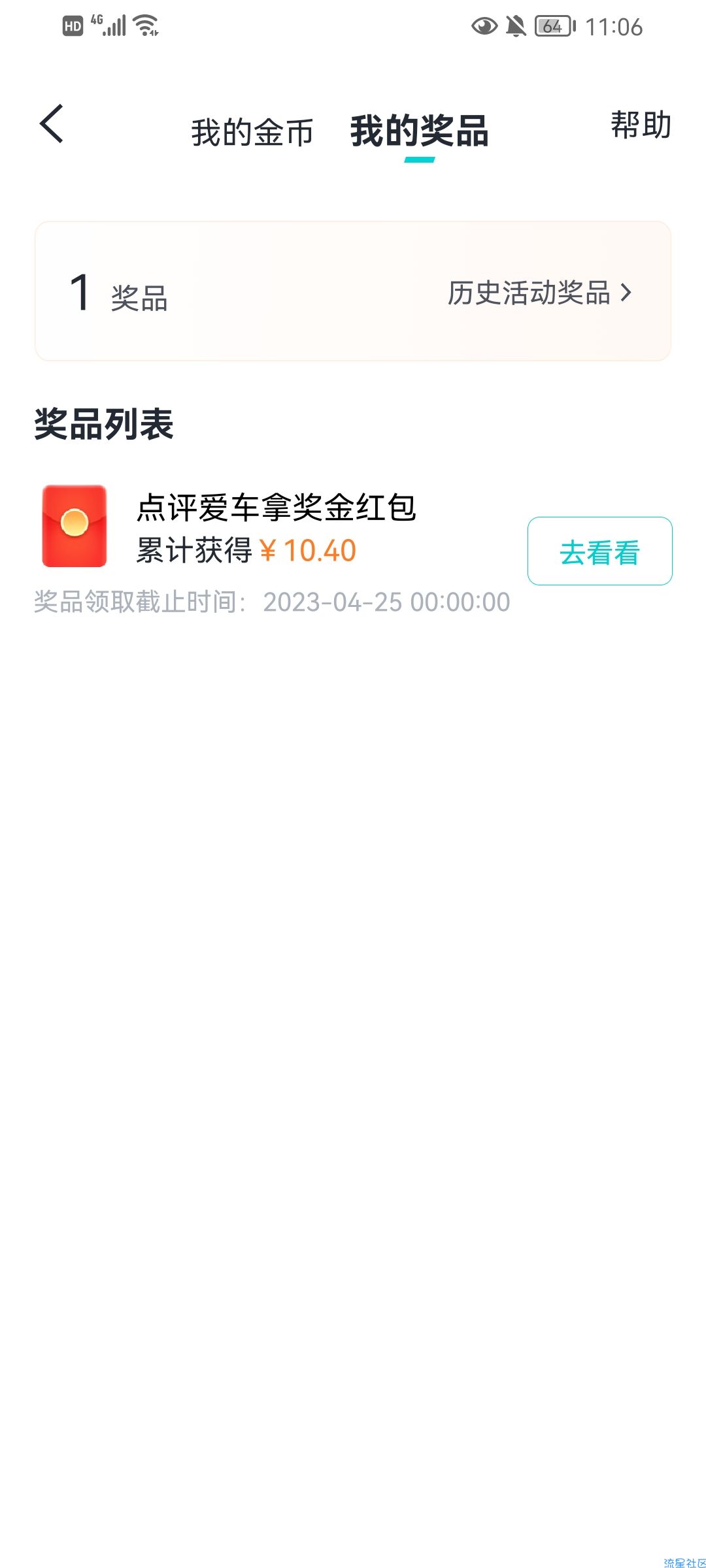This screenshot has width=706, height=1568.
Task: Go back using the top-left arrow
Action: pyautogui.click(x=52, y=123)
